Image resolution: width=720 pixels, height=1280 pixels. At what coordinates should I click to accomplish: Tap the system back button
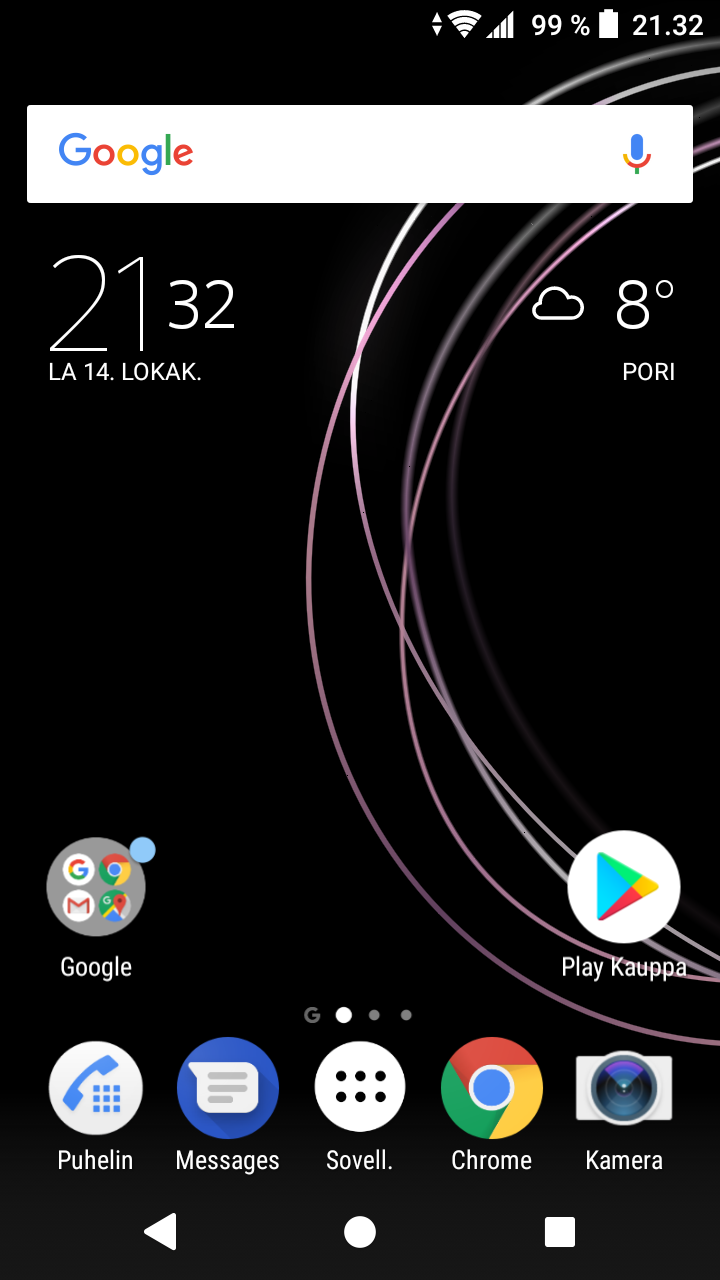pos(161,1232)
